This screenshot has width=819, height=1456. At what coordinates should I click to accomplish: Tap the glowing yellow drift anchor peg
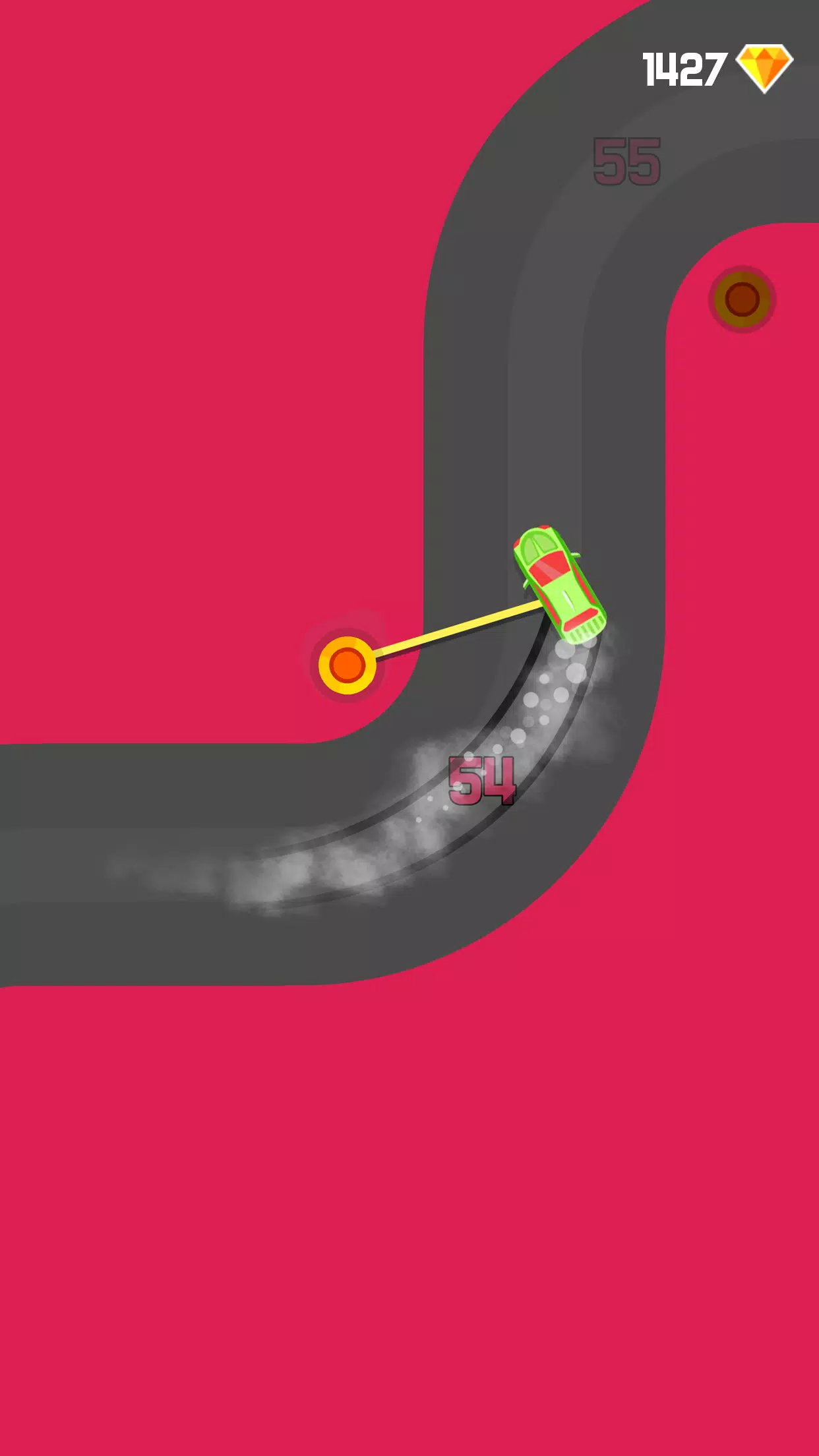[x=347, y=665]
